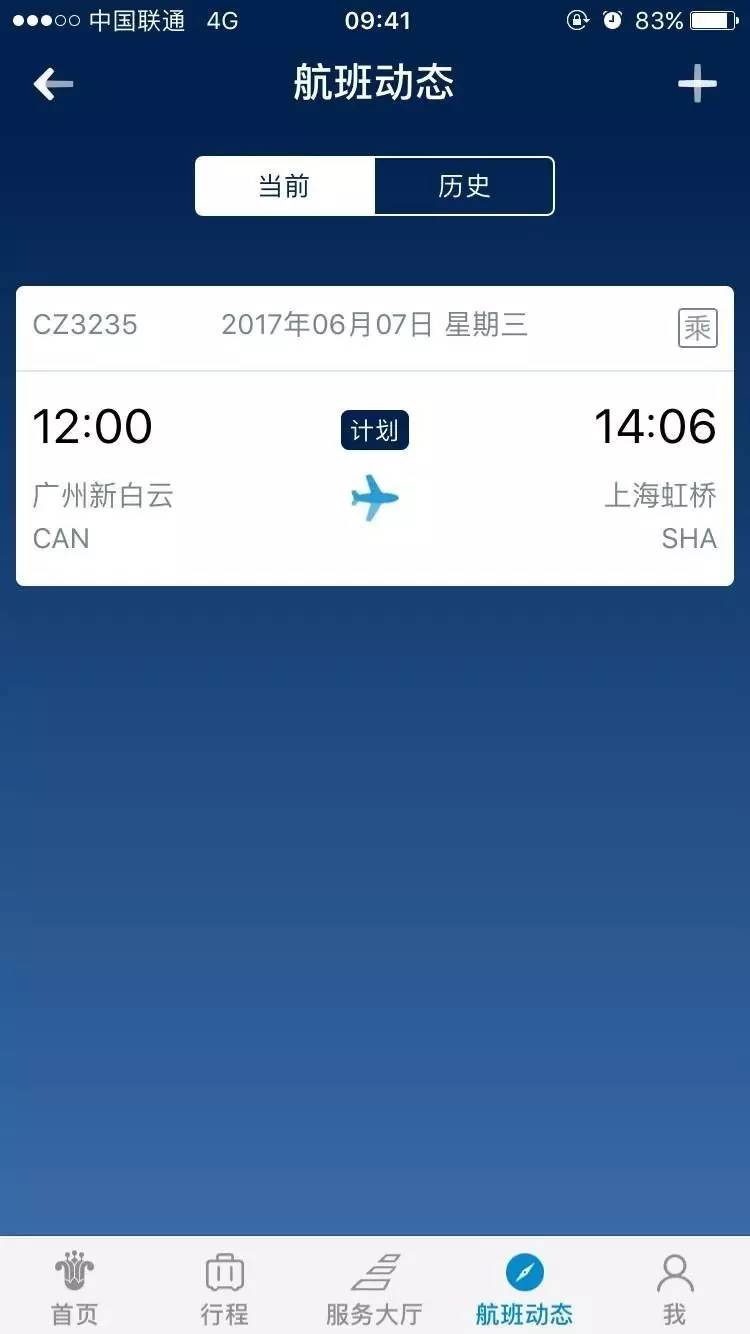Open the 我 profile tab

tap(674, 1288)
